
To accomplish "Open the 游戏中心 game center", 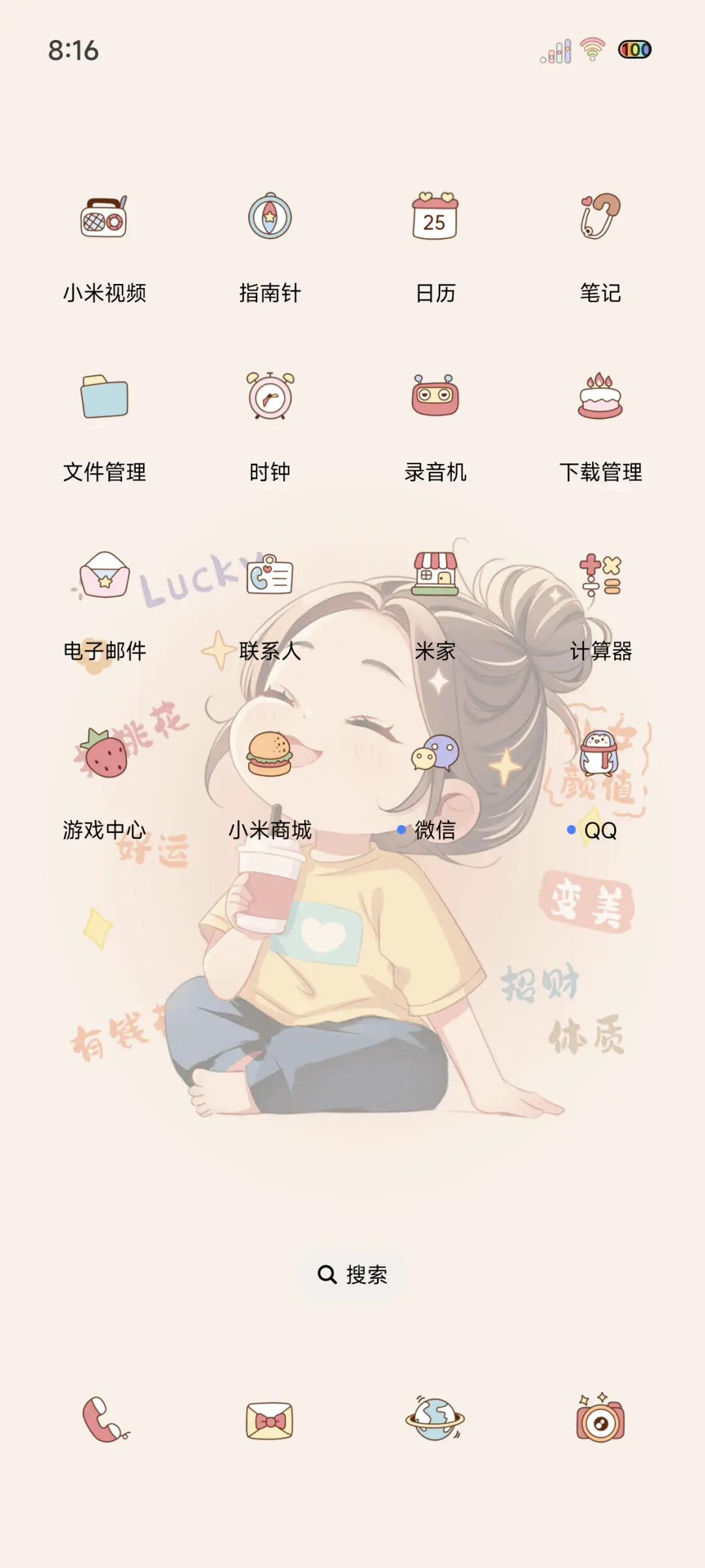I will 106,756.
